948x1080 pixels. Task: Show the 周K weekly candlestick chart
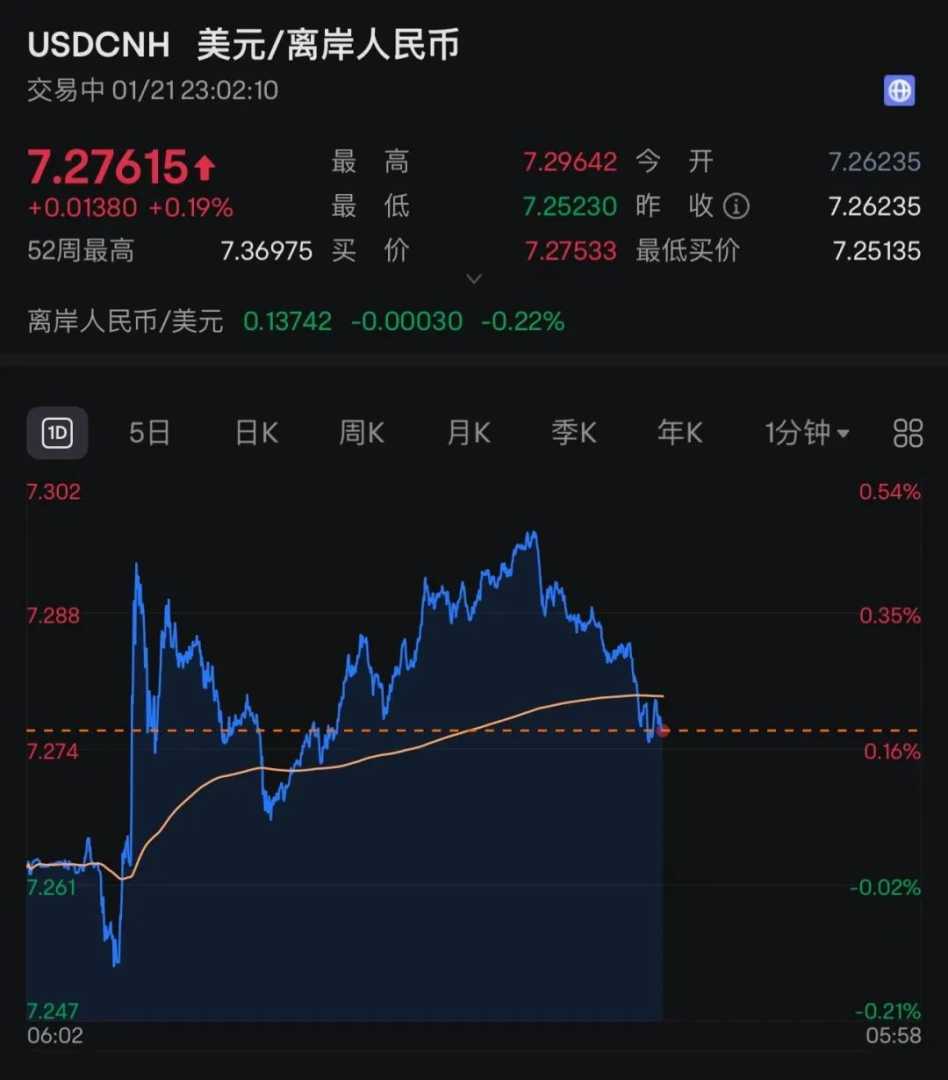click(x=361, y=433)
